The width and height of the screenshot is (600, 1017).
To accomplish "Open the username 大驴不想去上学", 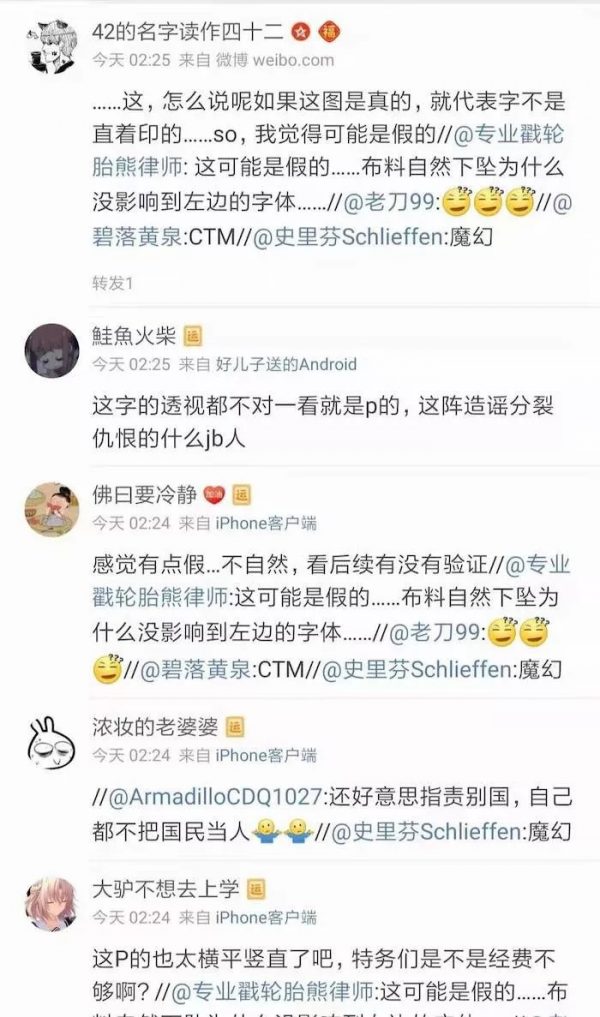I will click(x=161, y=888).
